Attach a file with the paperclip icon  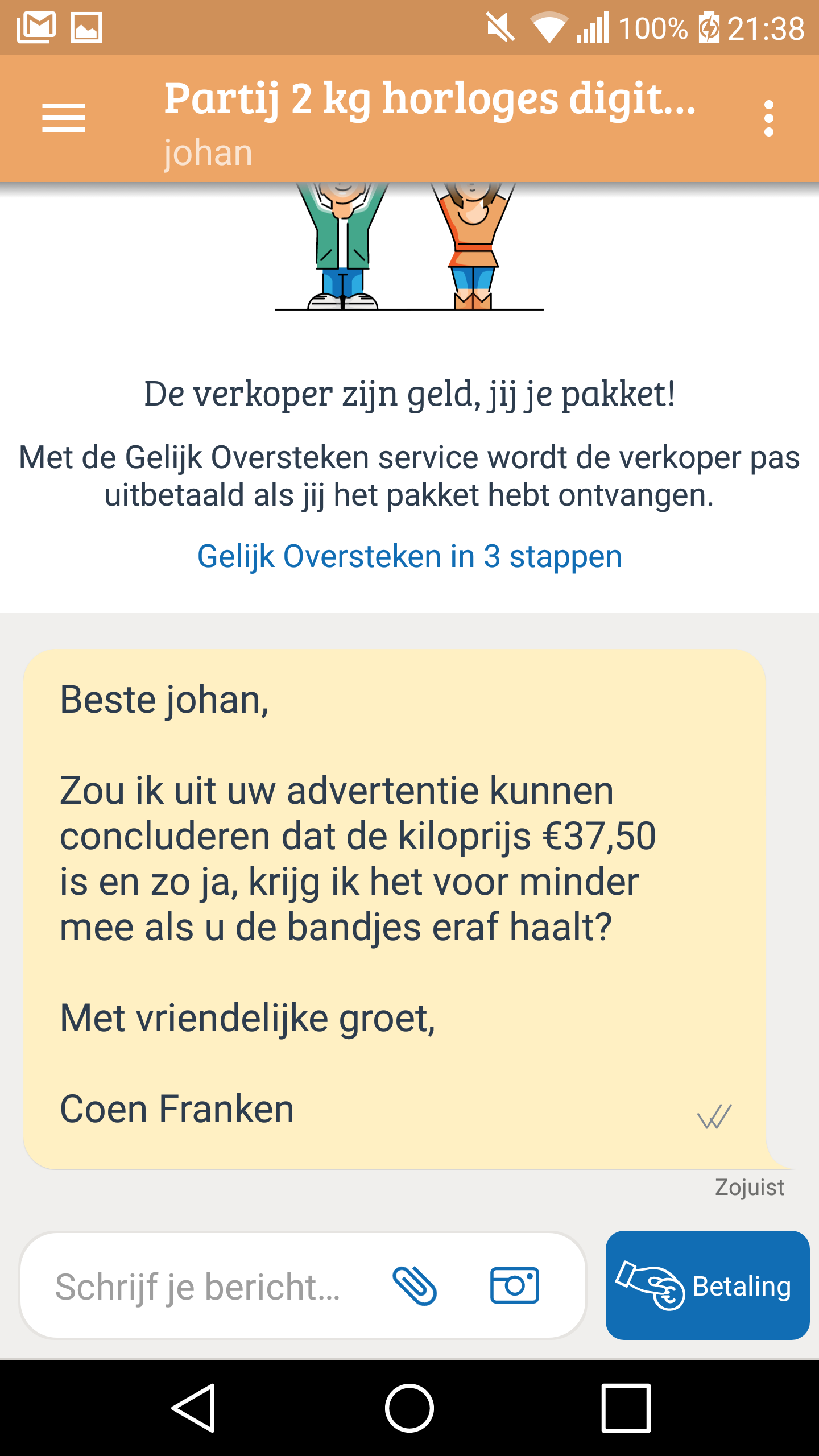tap(415, 1286)
